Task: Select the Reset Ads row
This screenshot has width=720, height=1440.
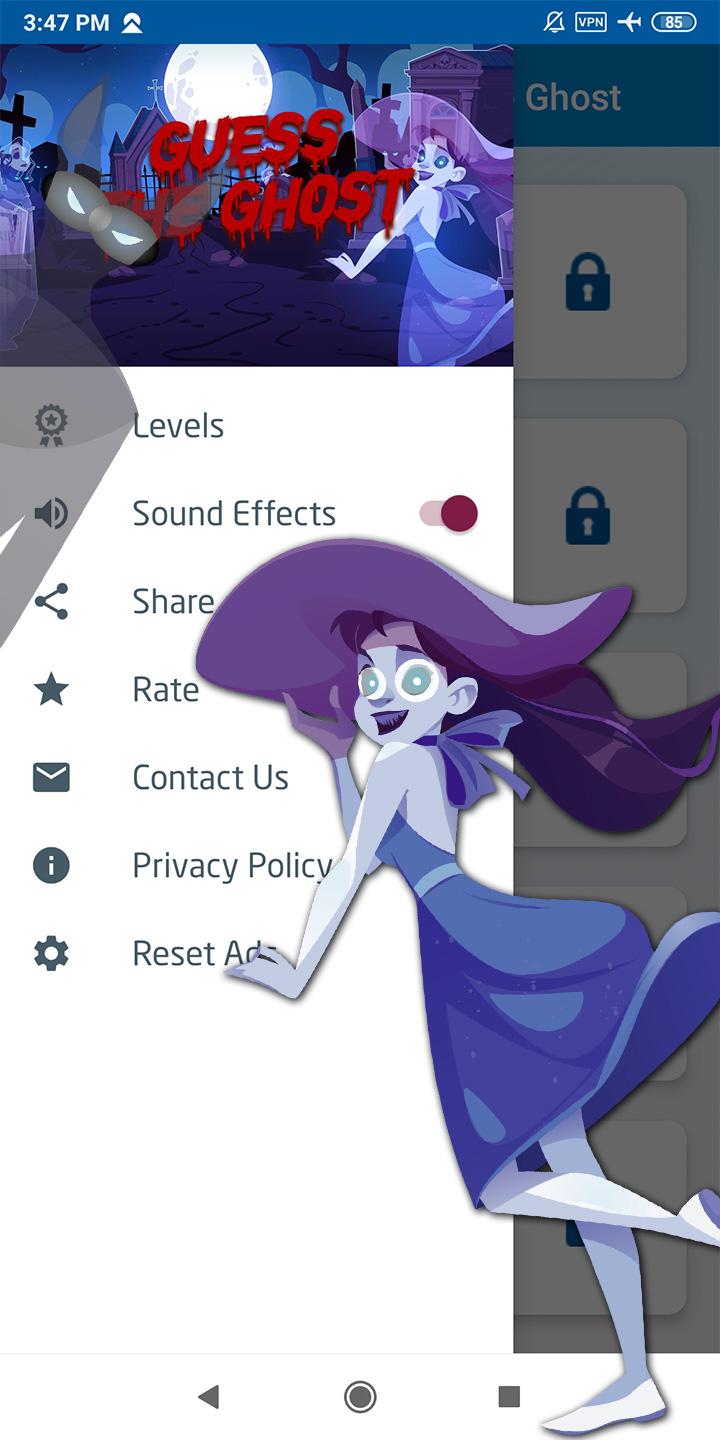Action: (256, 953)
